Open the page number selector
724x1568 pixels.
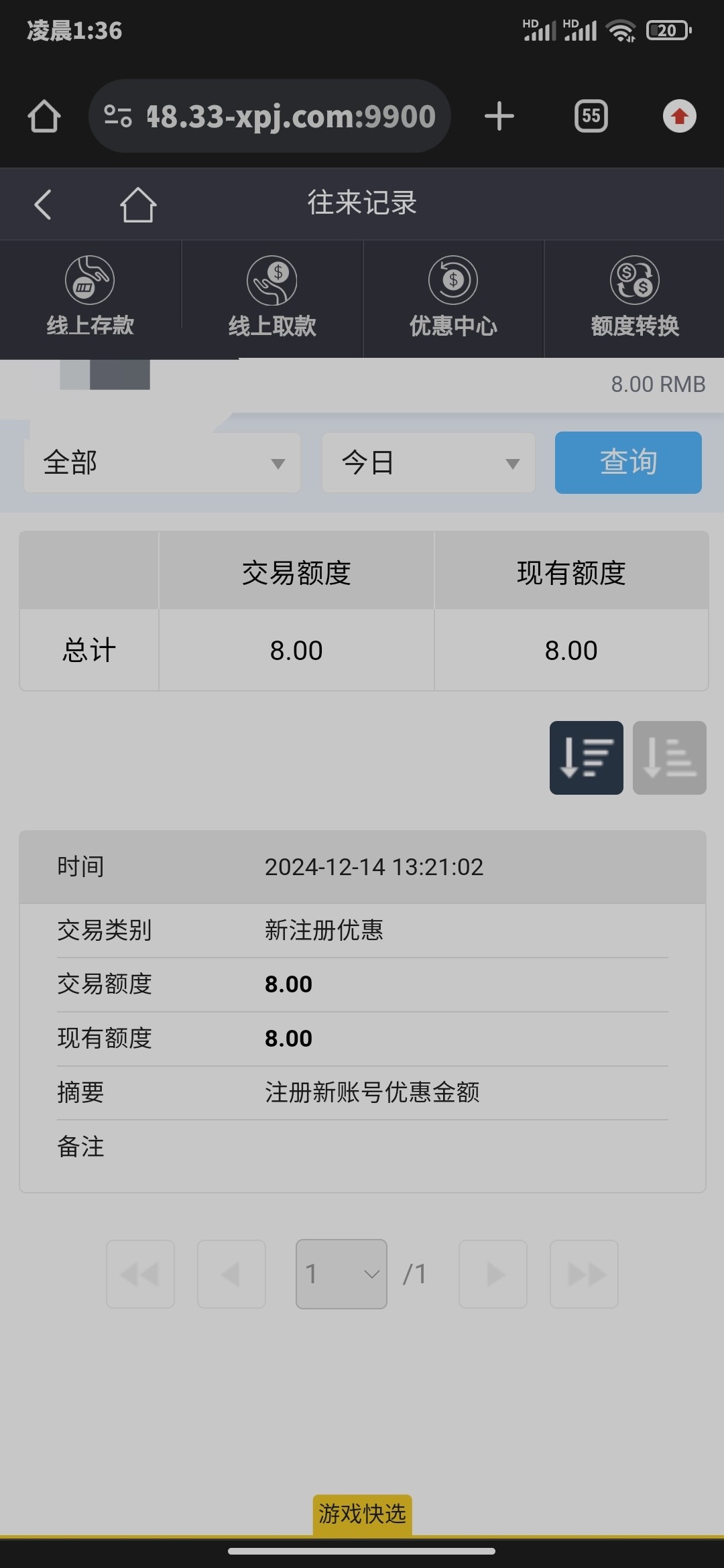341,1274
